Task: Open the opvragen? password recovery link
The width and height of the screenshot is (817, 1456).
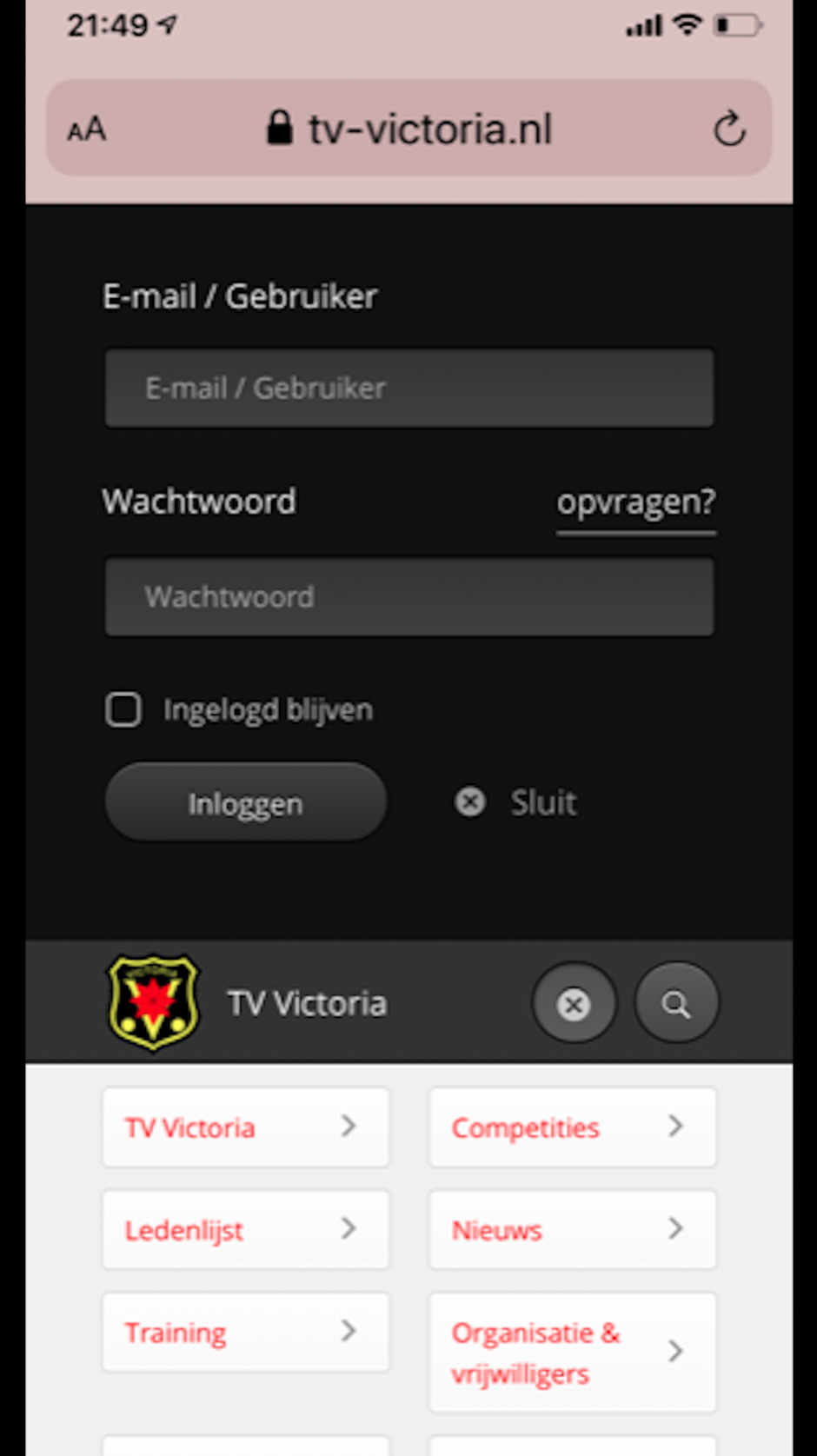Action: 635,502
